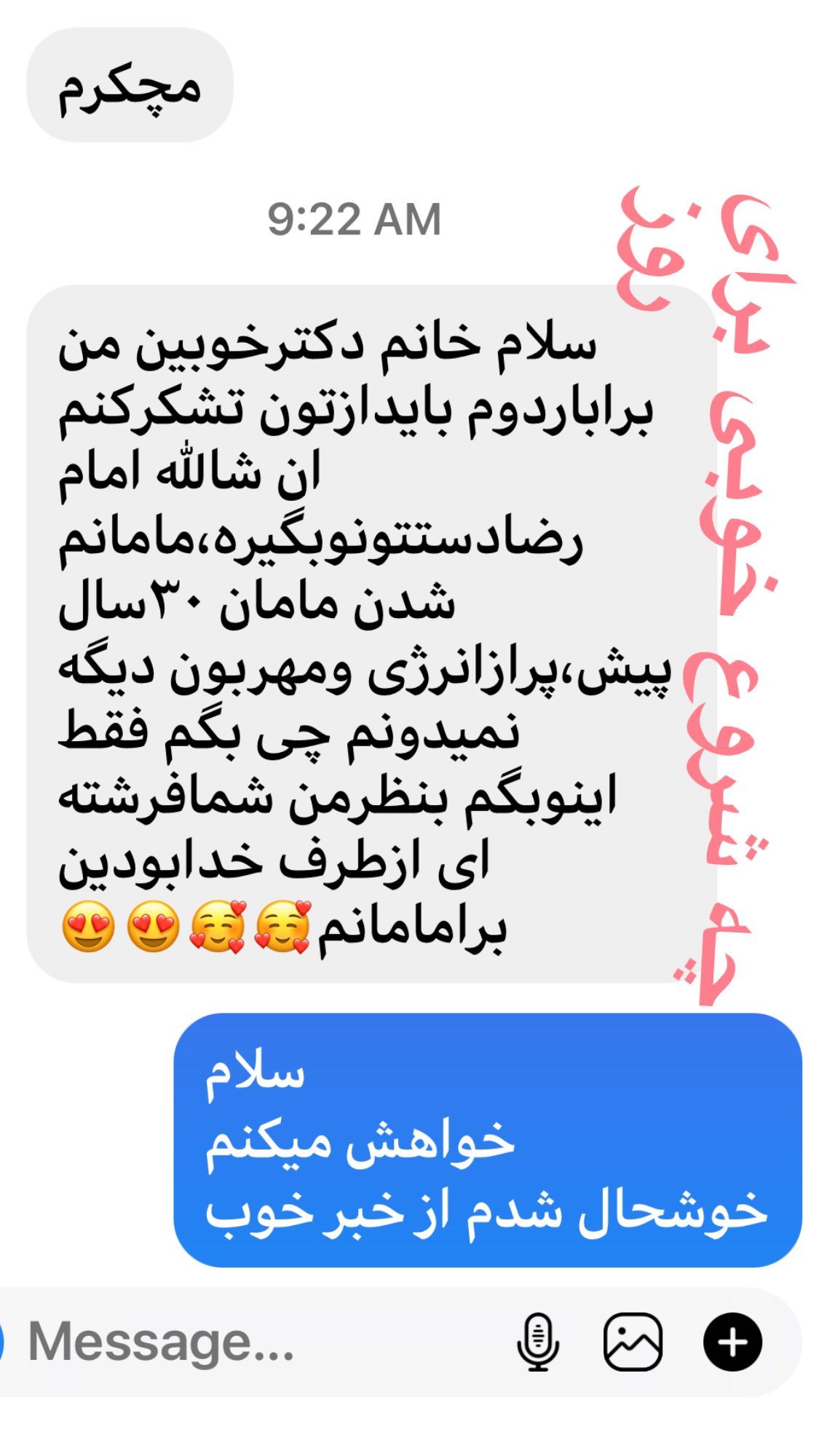The image size is (819, 1456).
Task: Record a voice message with the microphone
Action: tap(538, 1342)
